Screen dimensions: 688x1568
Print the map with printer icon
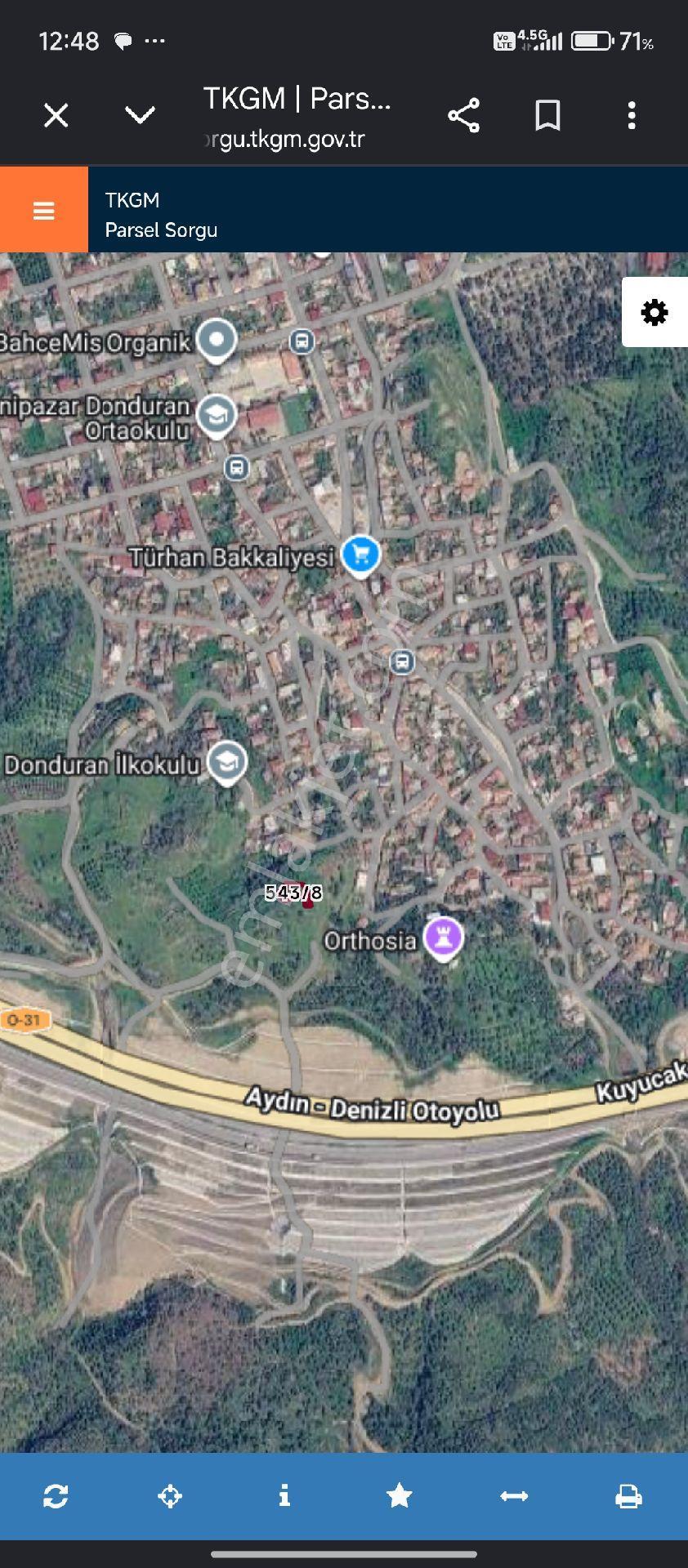tap(628, 1496)
